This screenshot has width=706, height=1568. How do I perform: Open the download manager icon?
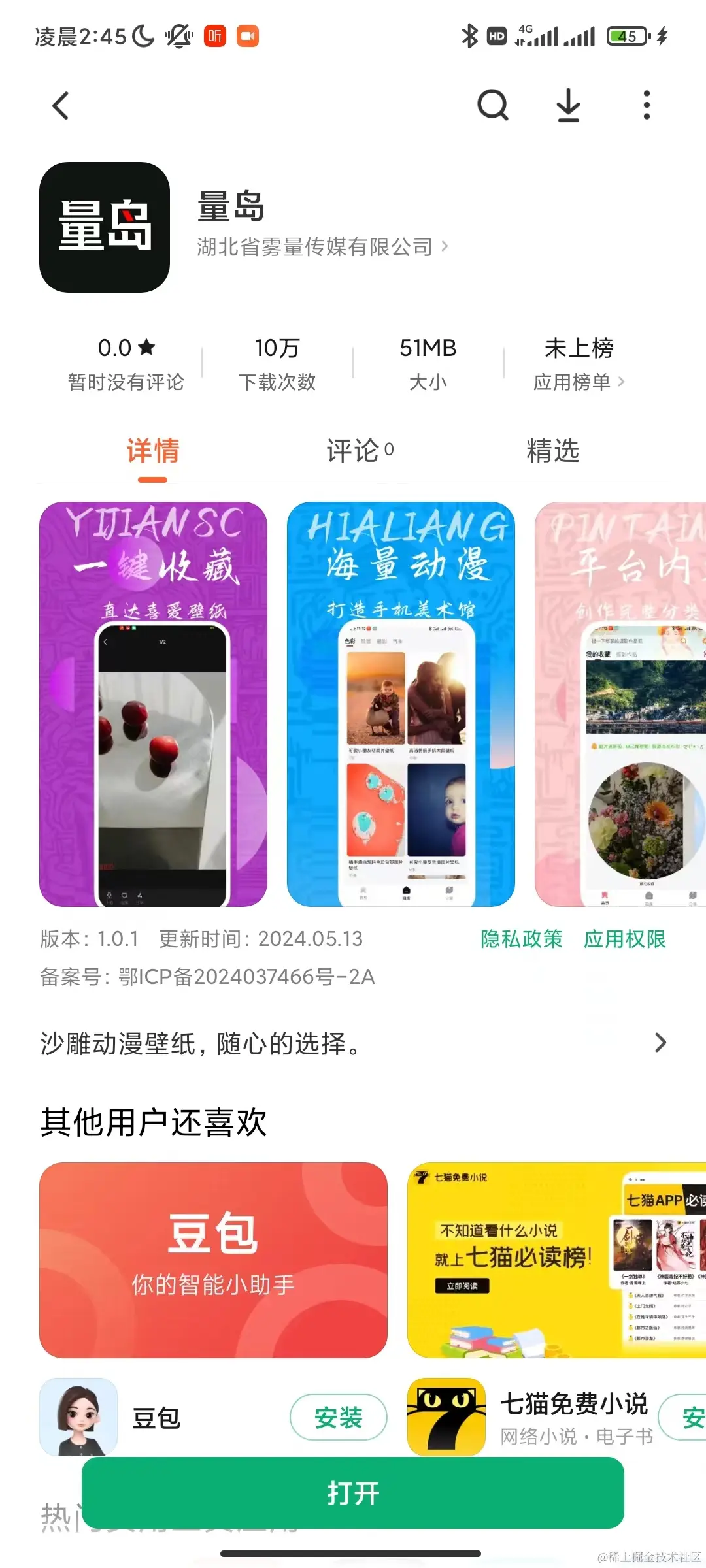pyautogui.click(x=569, y=106)
